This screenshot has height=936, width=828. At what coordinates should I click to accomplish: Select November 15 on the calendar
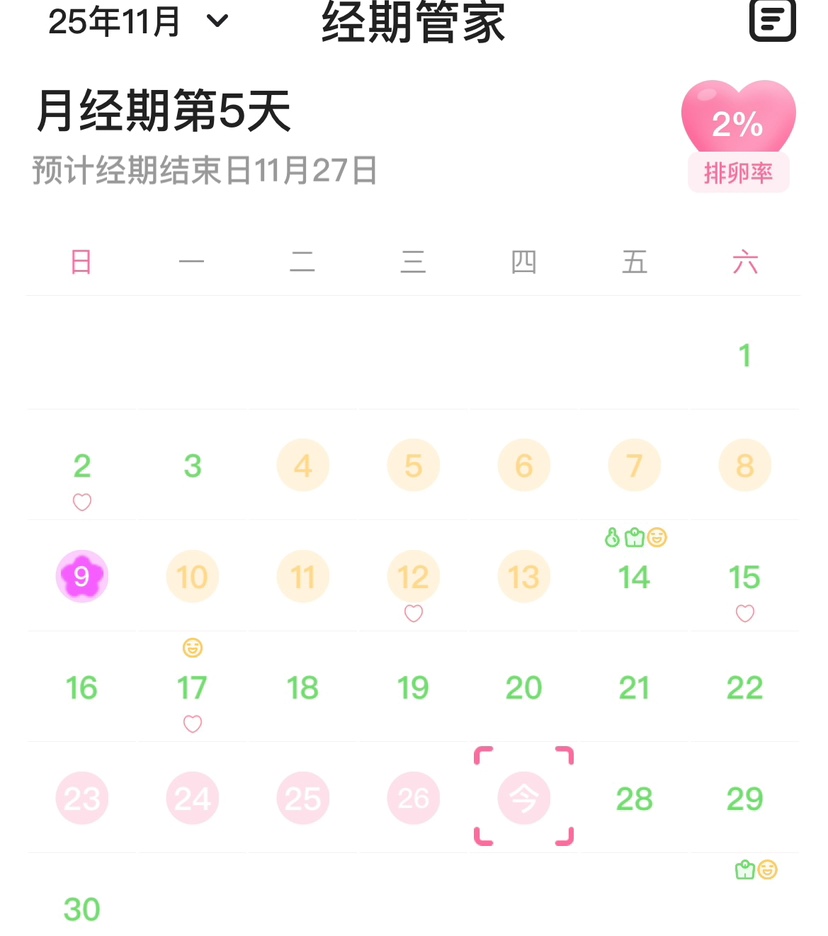[x=745, y=577]
